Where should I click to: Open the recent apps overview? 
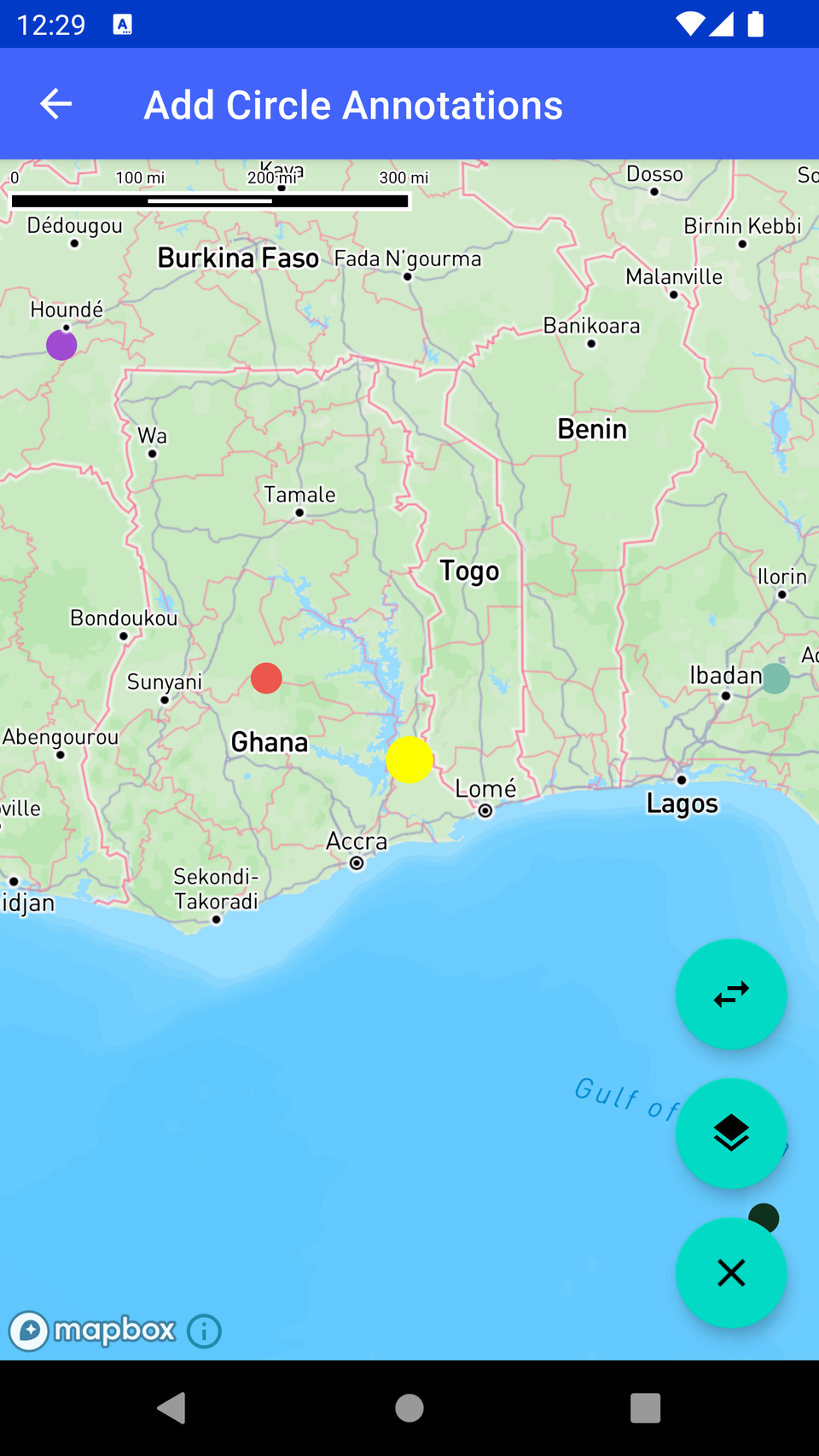pos(645,1408)
